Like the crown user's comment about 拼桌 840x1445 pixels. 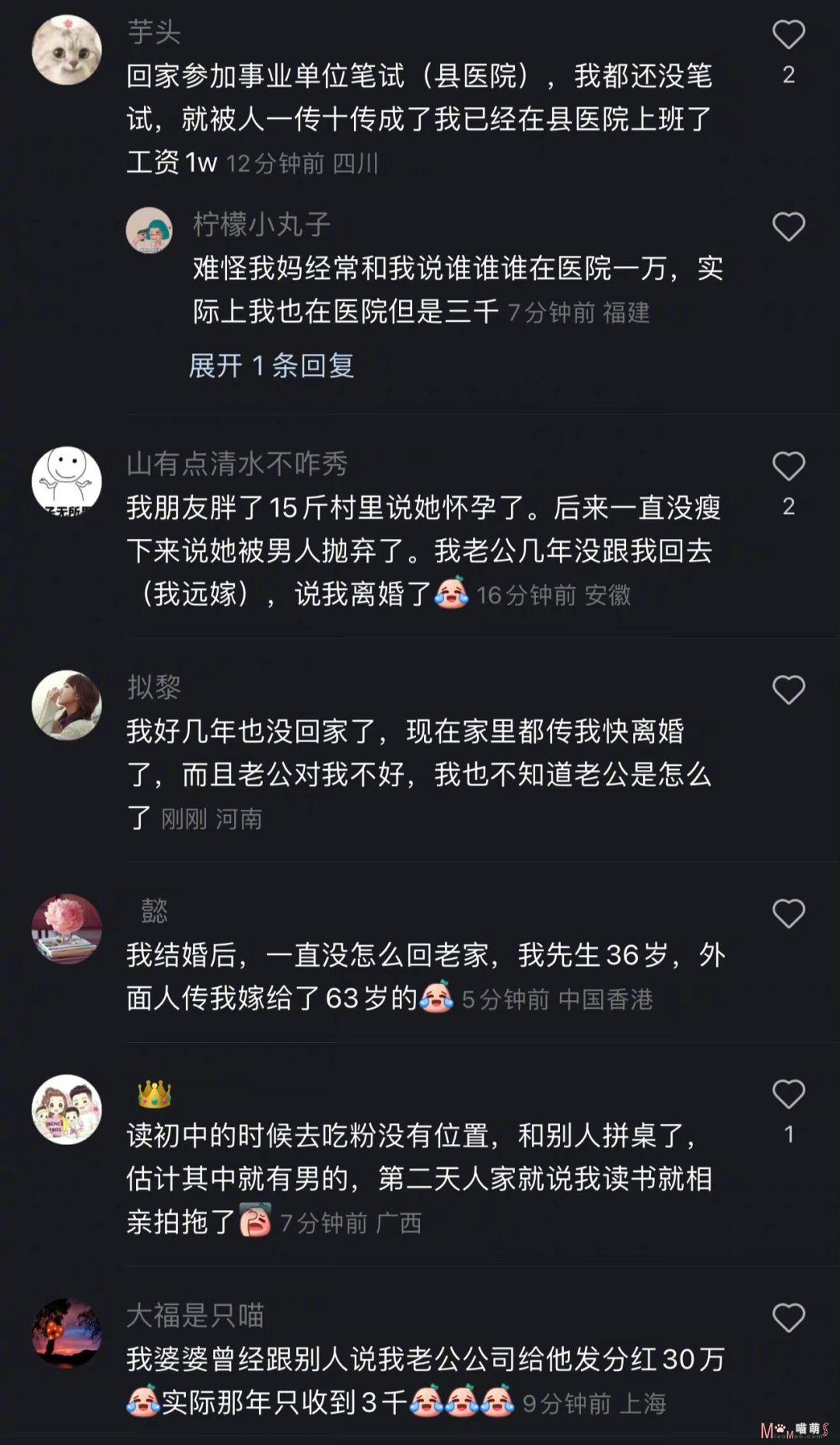788,1094
